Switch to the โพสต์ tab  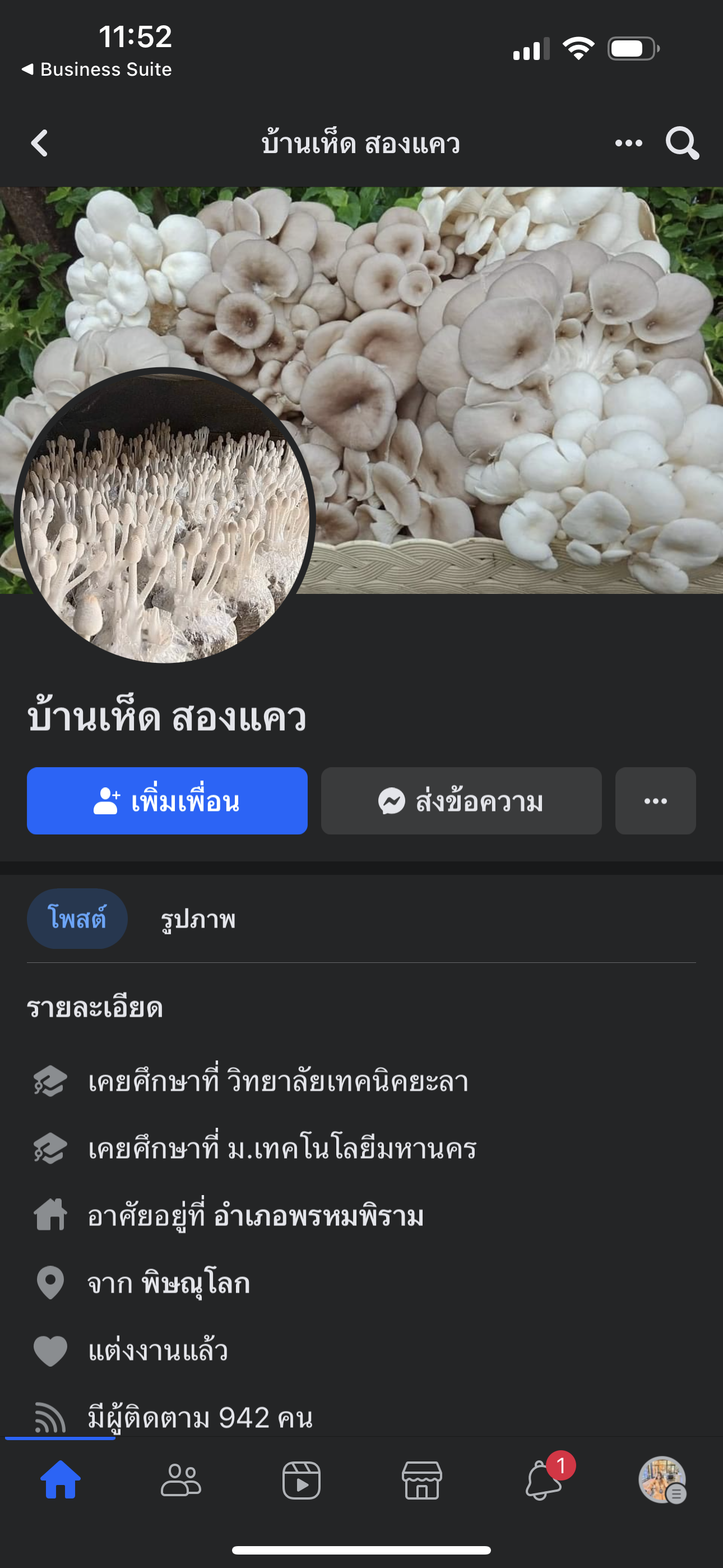point(77,918)
